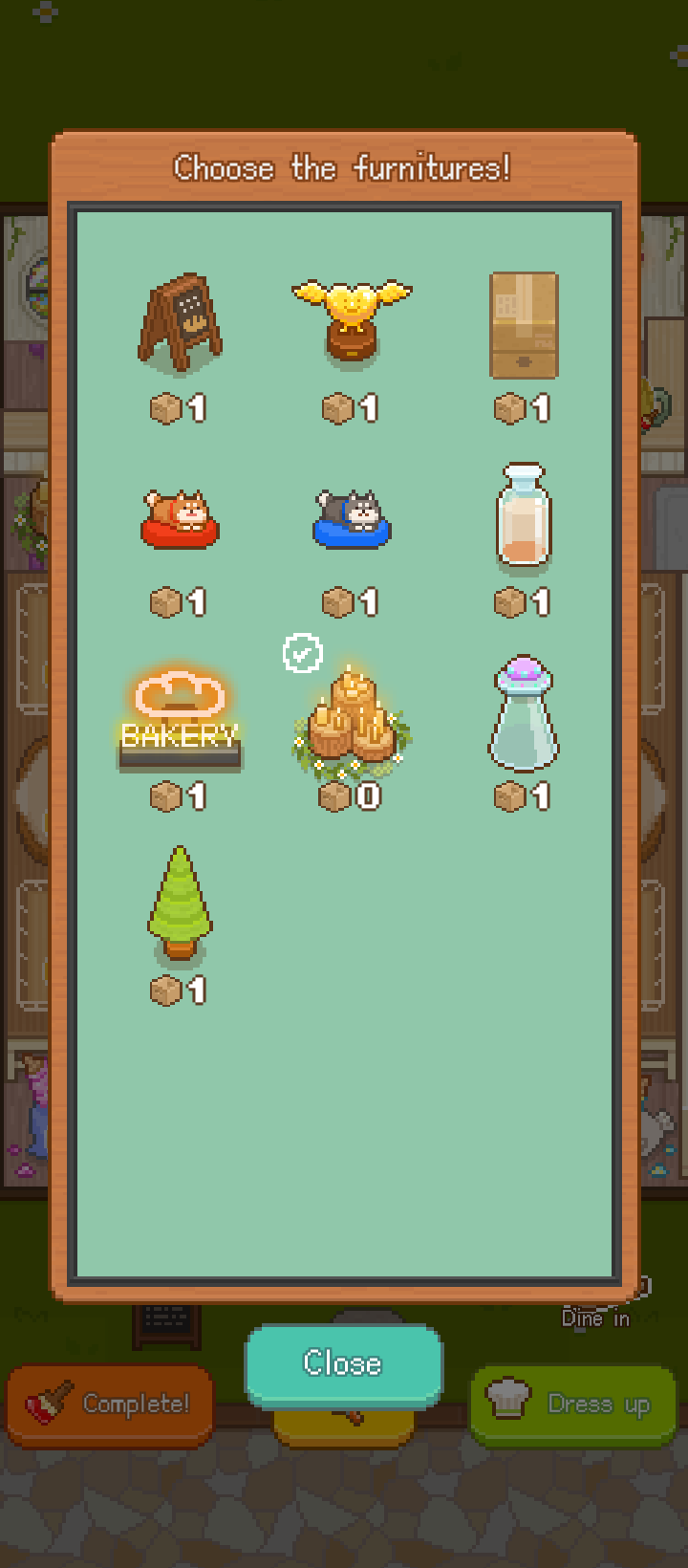688x1568 pixels.
Task: Close the furniture selection dialog
Action: [343, 1363]
